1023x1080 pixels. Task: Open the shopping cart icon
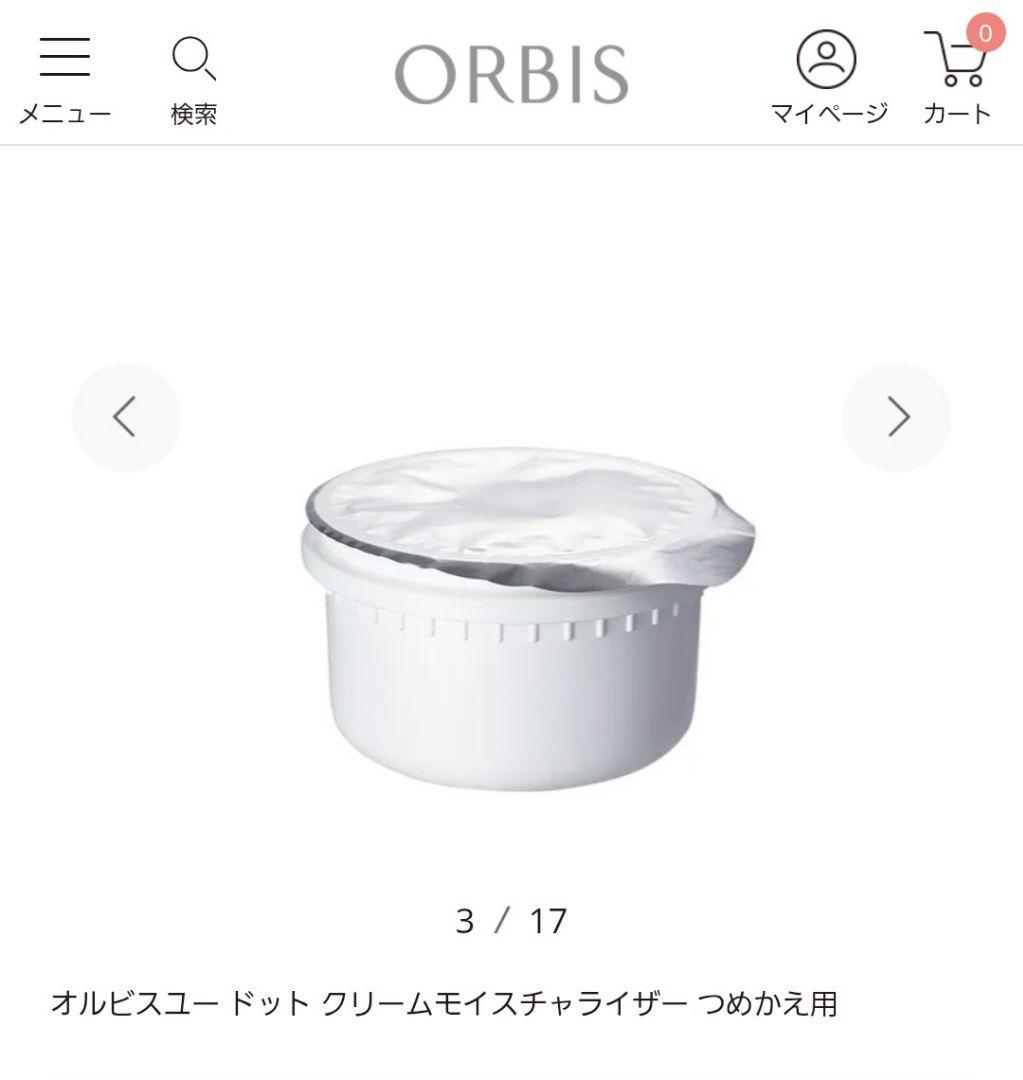click(x=953, y=62)
